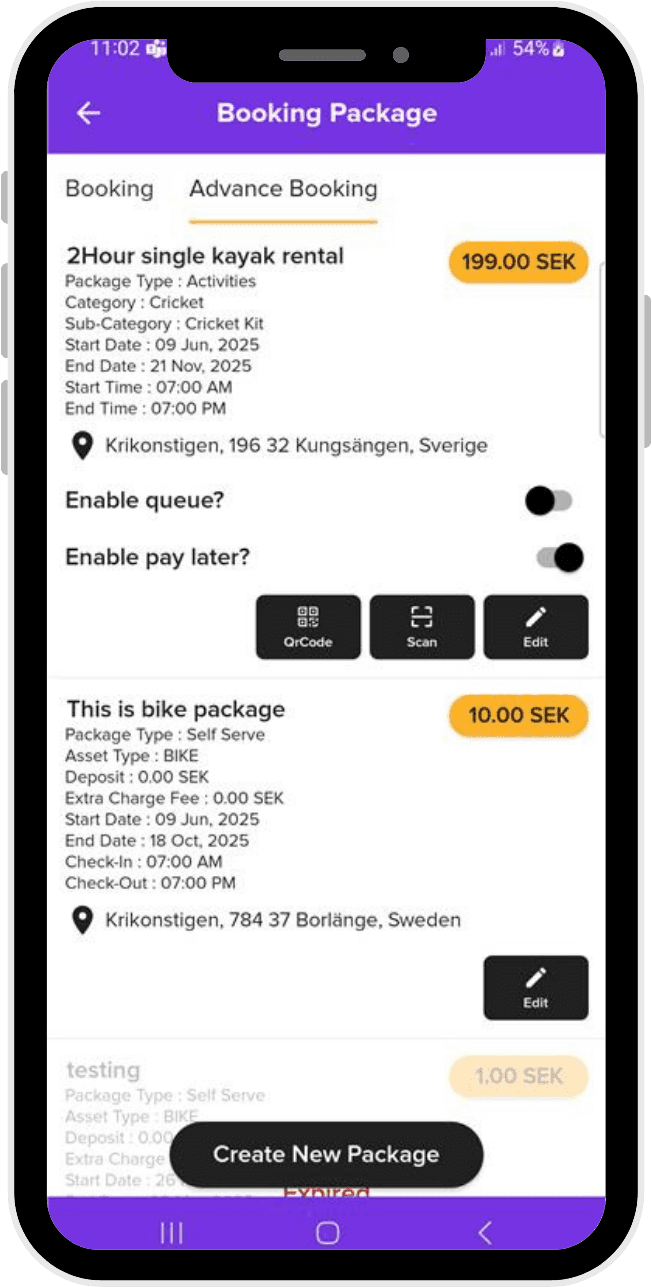Disable the Enable pay later switch
Screen dimensions: 652x1287
[560, 557]
